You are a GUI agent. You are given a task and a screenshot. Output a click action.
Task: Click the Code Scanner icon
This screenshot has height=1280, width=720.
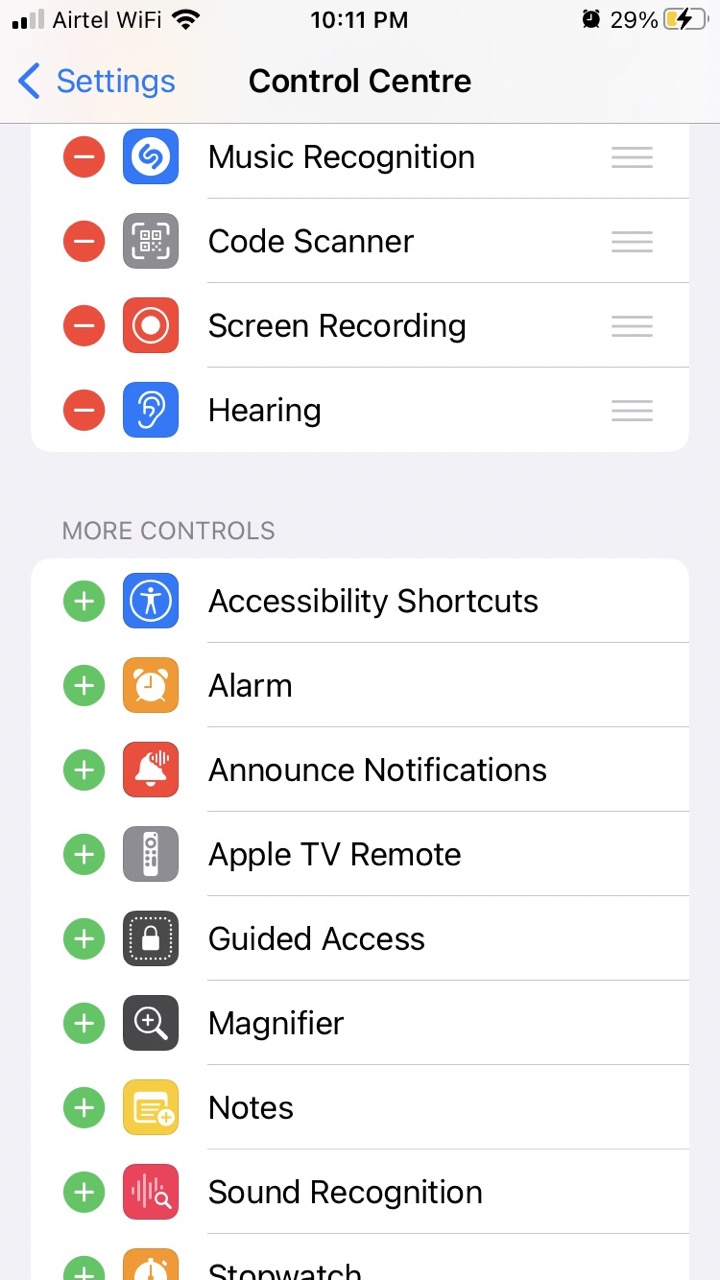coord(151,241)
